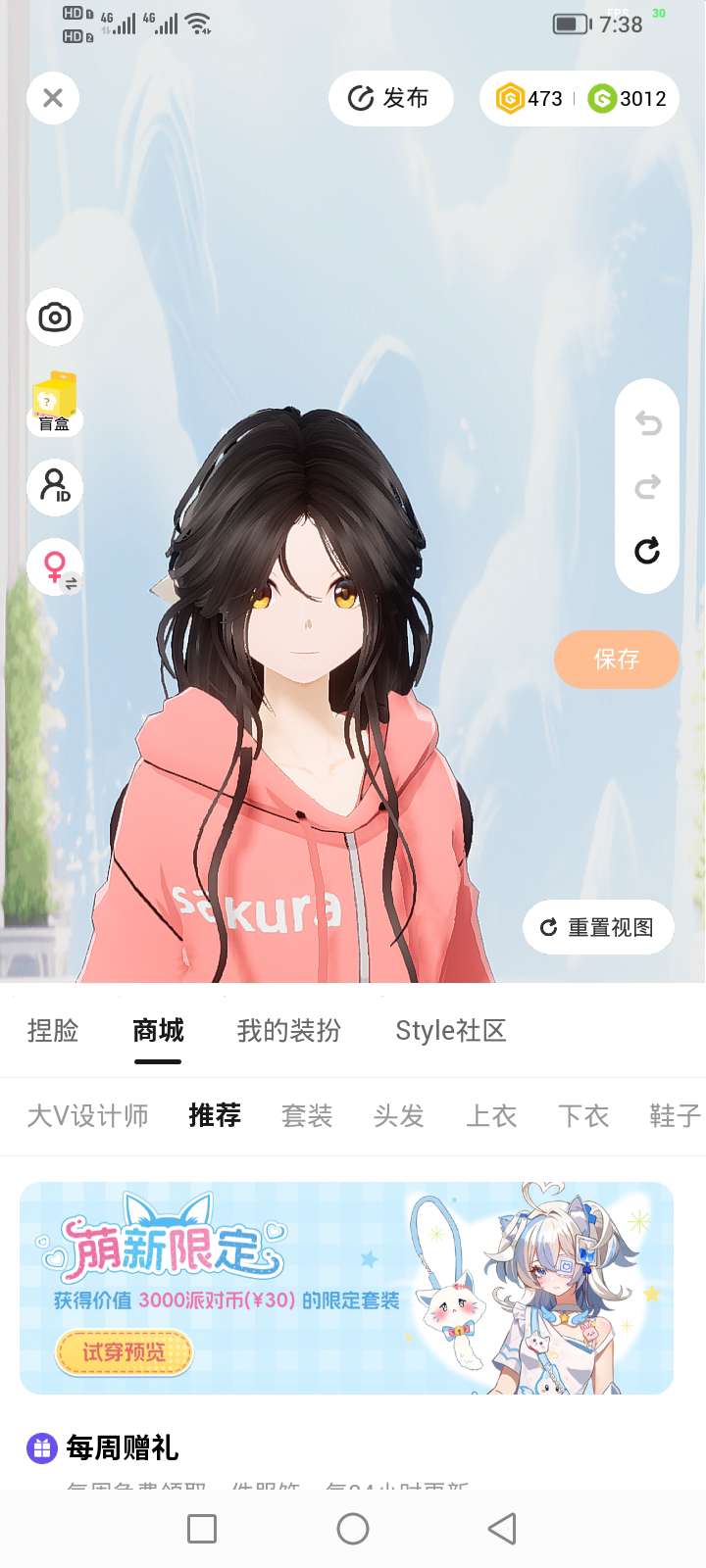Switch avatar gender with the female symbol
Screen dimensions: 706x1568
click(56, 566)
